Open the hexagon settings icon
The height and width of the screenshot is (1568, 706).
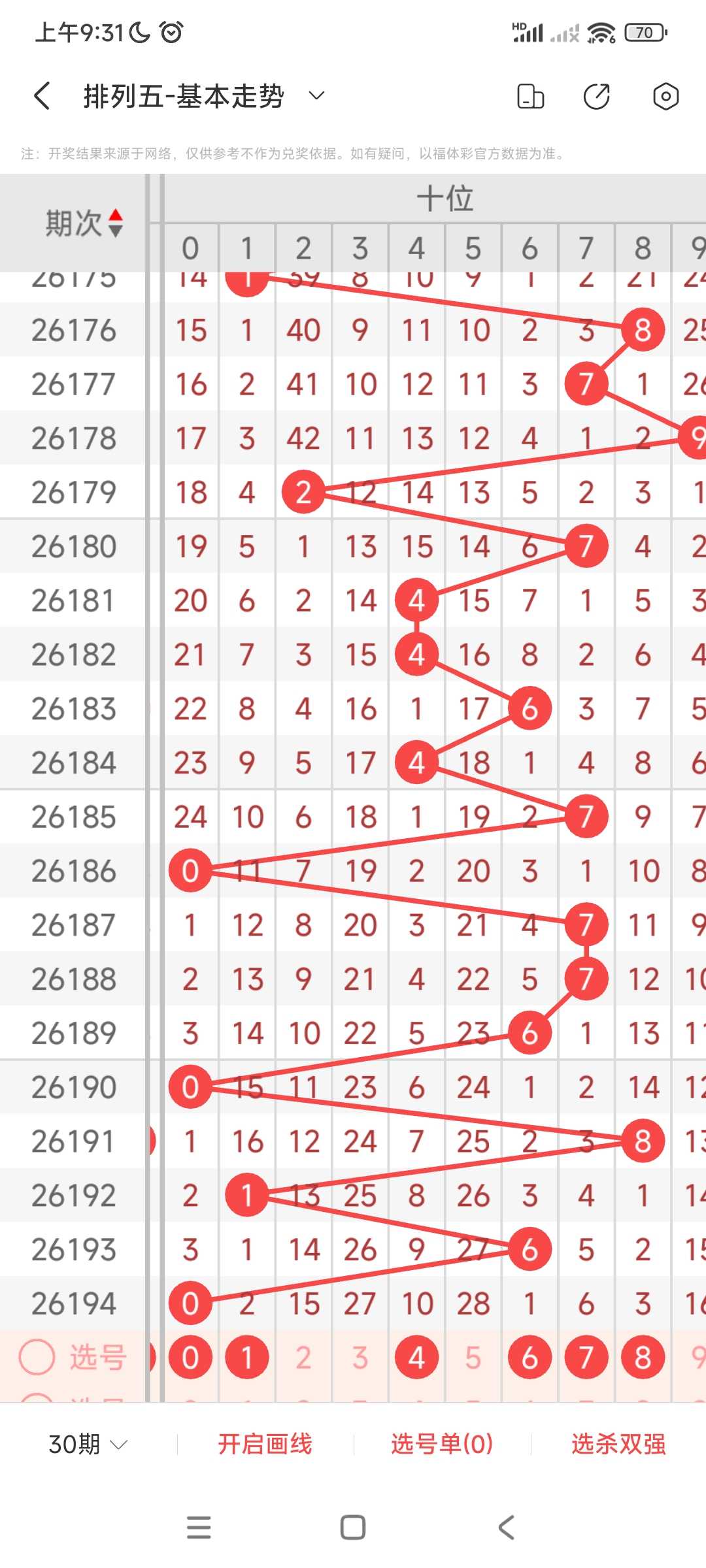[665, 97]
